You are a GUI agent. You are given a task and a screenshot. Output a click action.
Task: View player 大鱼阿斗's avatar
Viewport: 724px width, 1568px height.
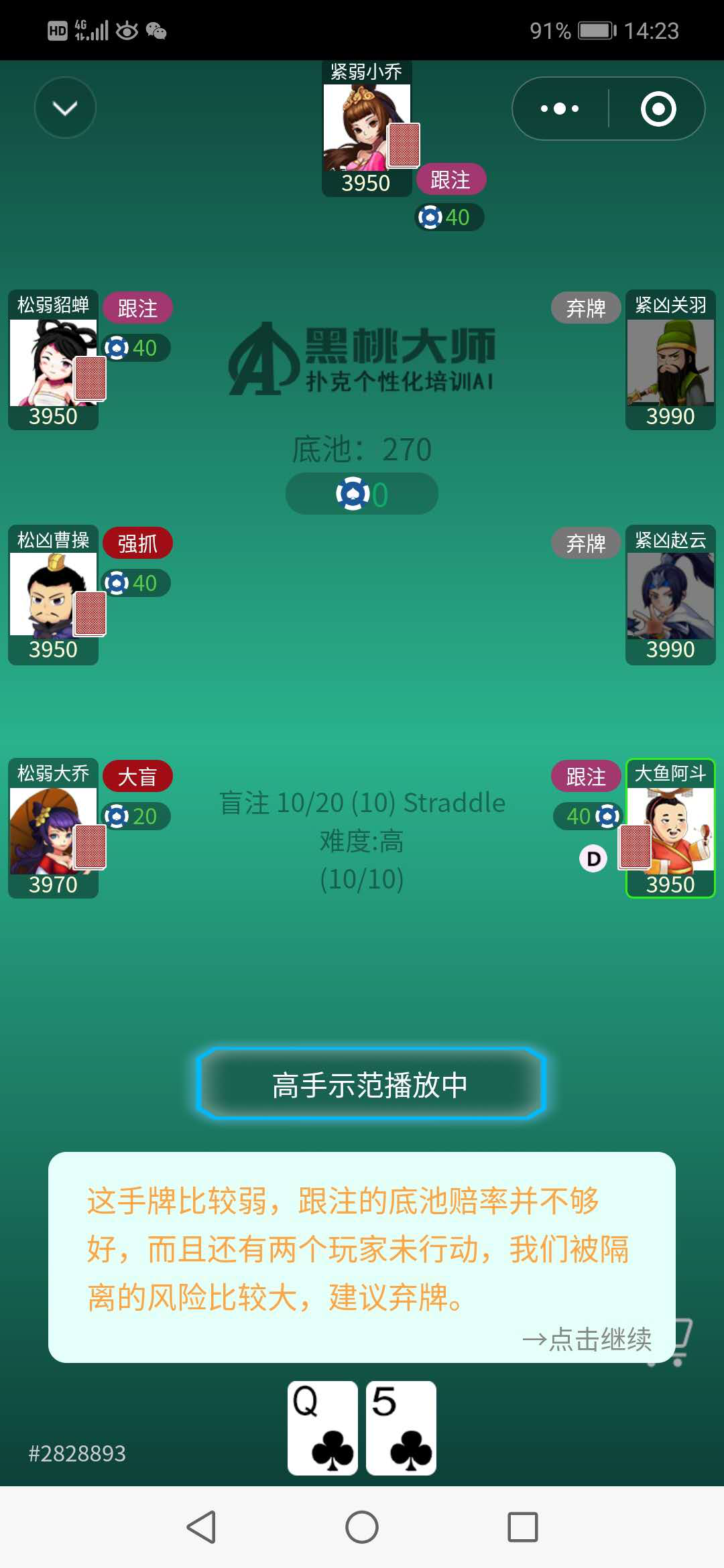pyautogui.click(x=670, y=831)
